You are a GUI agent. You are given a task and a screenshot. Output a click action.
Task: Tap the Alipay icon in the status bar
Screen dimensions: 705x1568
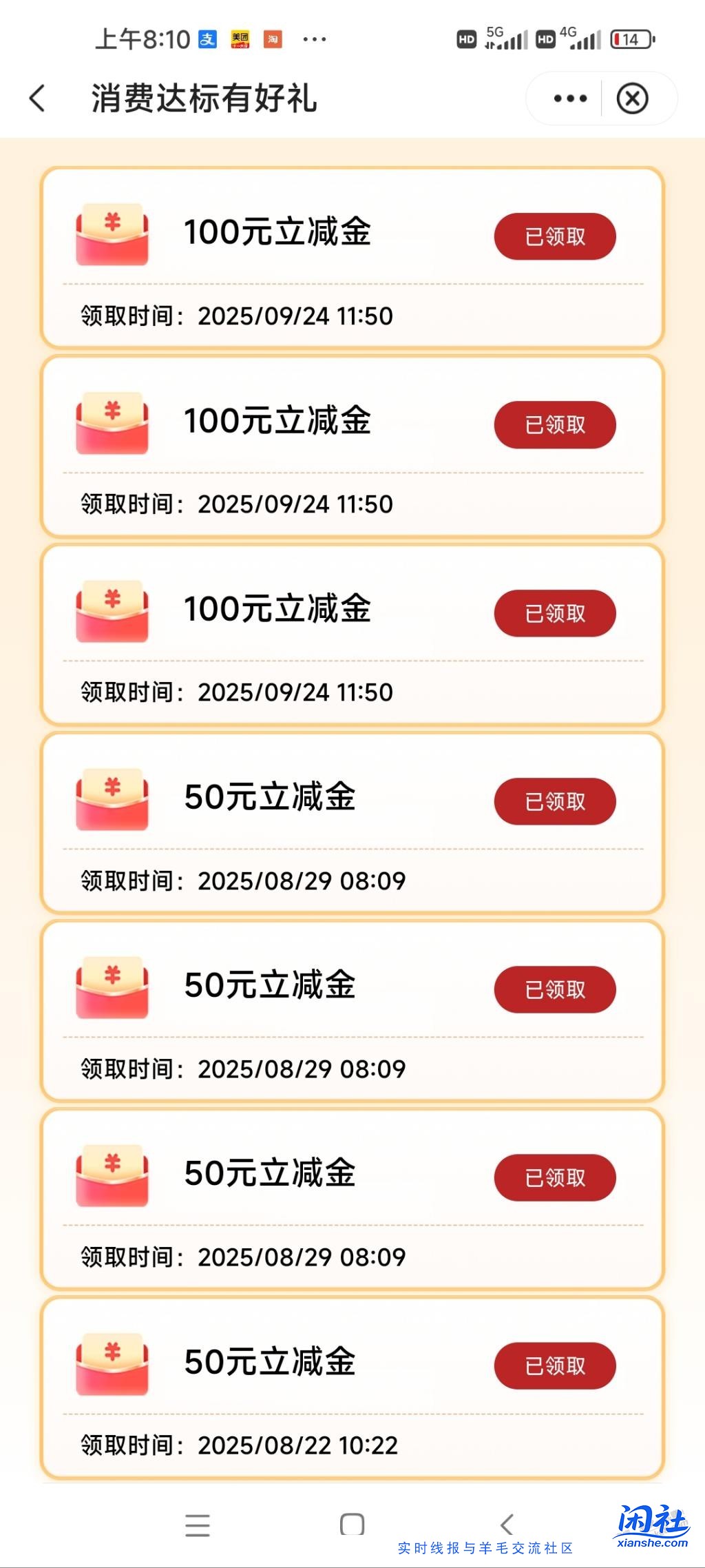(210, 39)
